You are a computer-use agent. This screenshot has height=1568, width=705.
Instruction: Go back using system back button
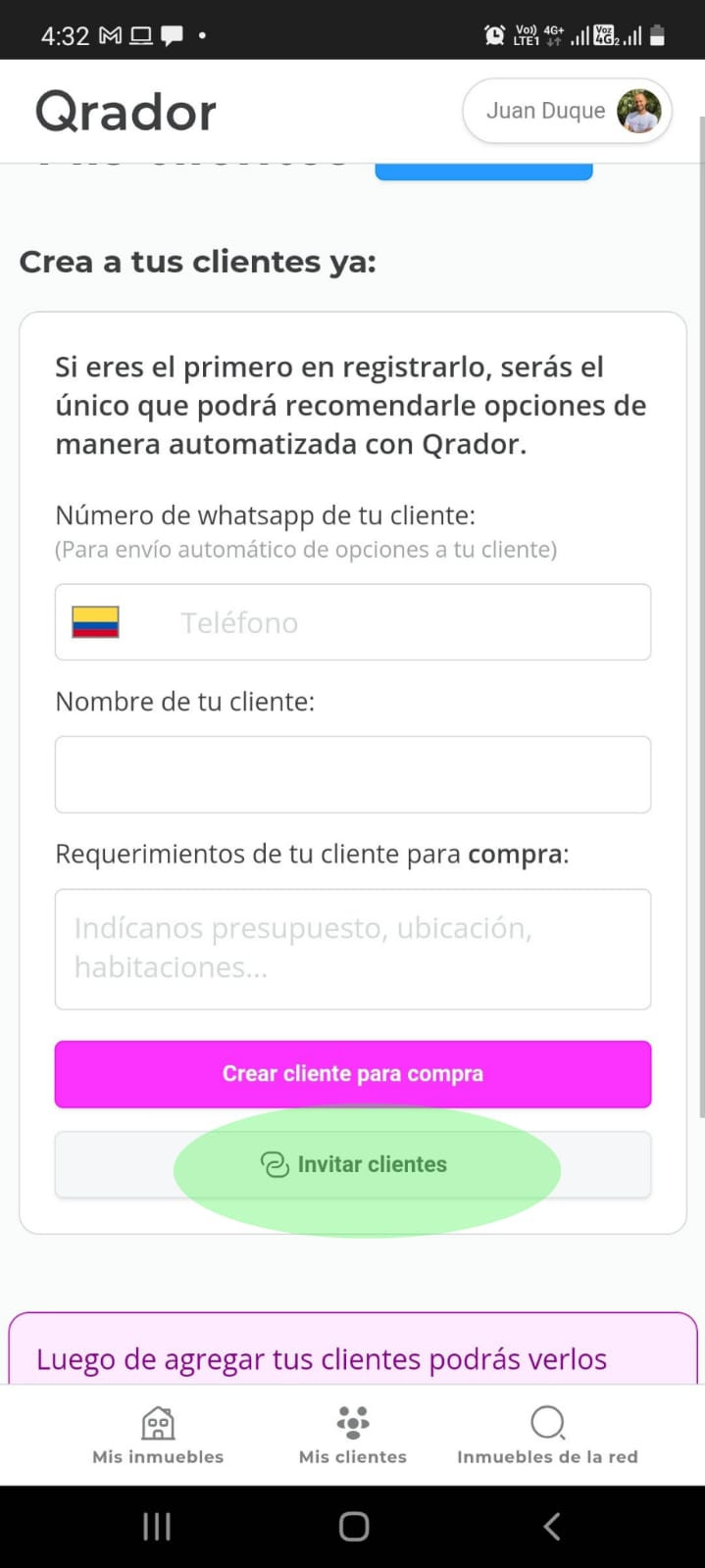coord(552,1526)
